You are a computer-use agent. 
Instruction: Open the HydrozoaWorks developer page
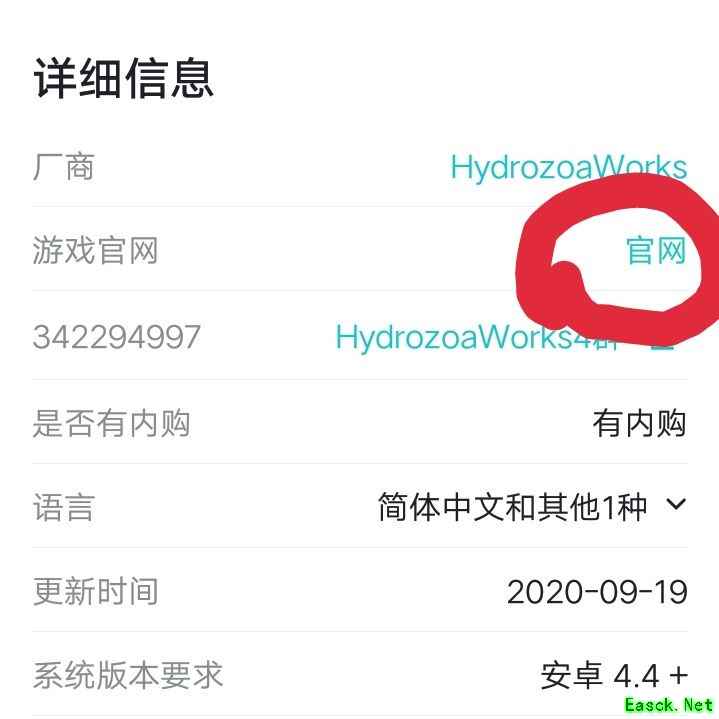click(568, 167)
